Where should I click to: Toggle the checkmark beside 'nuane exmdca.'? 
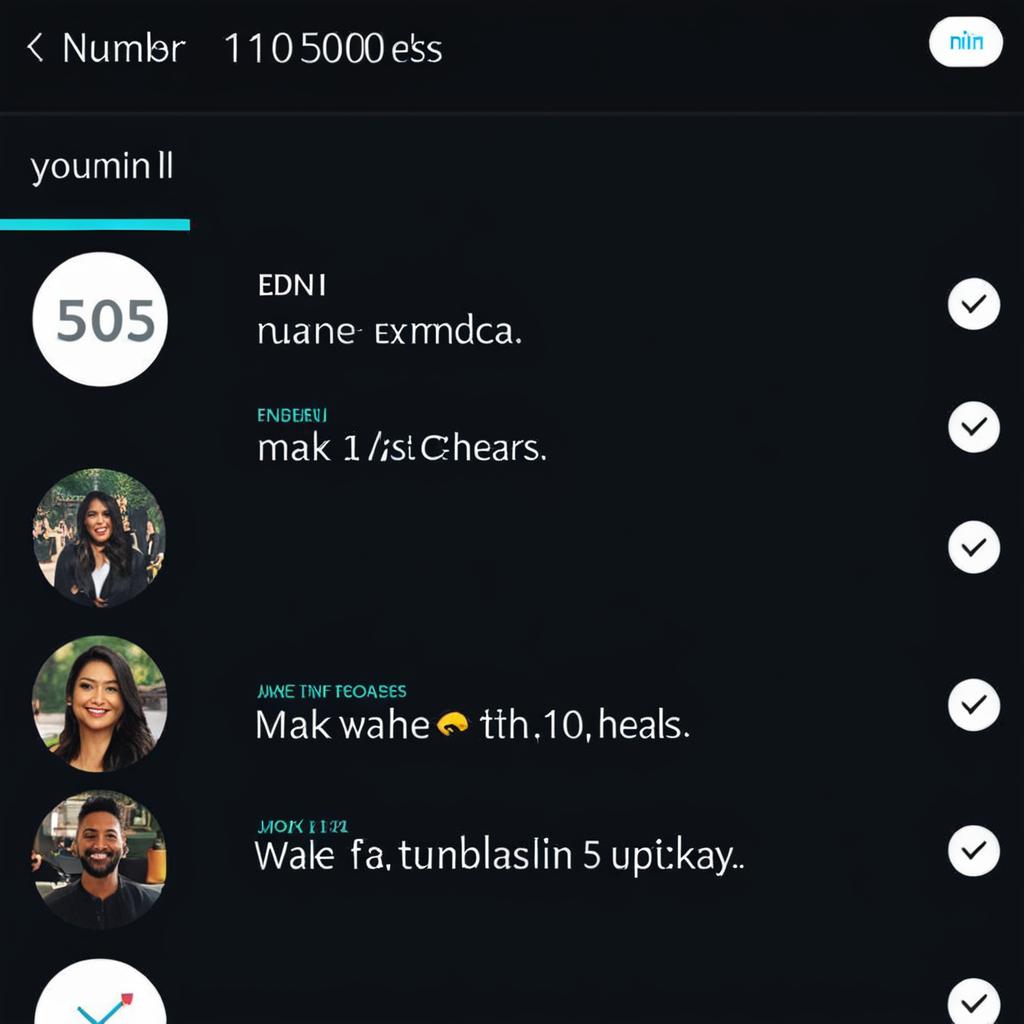tap(973, 304)
